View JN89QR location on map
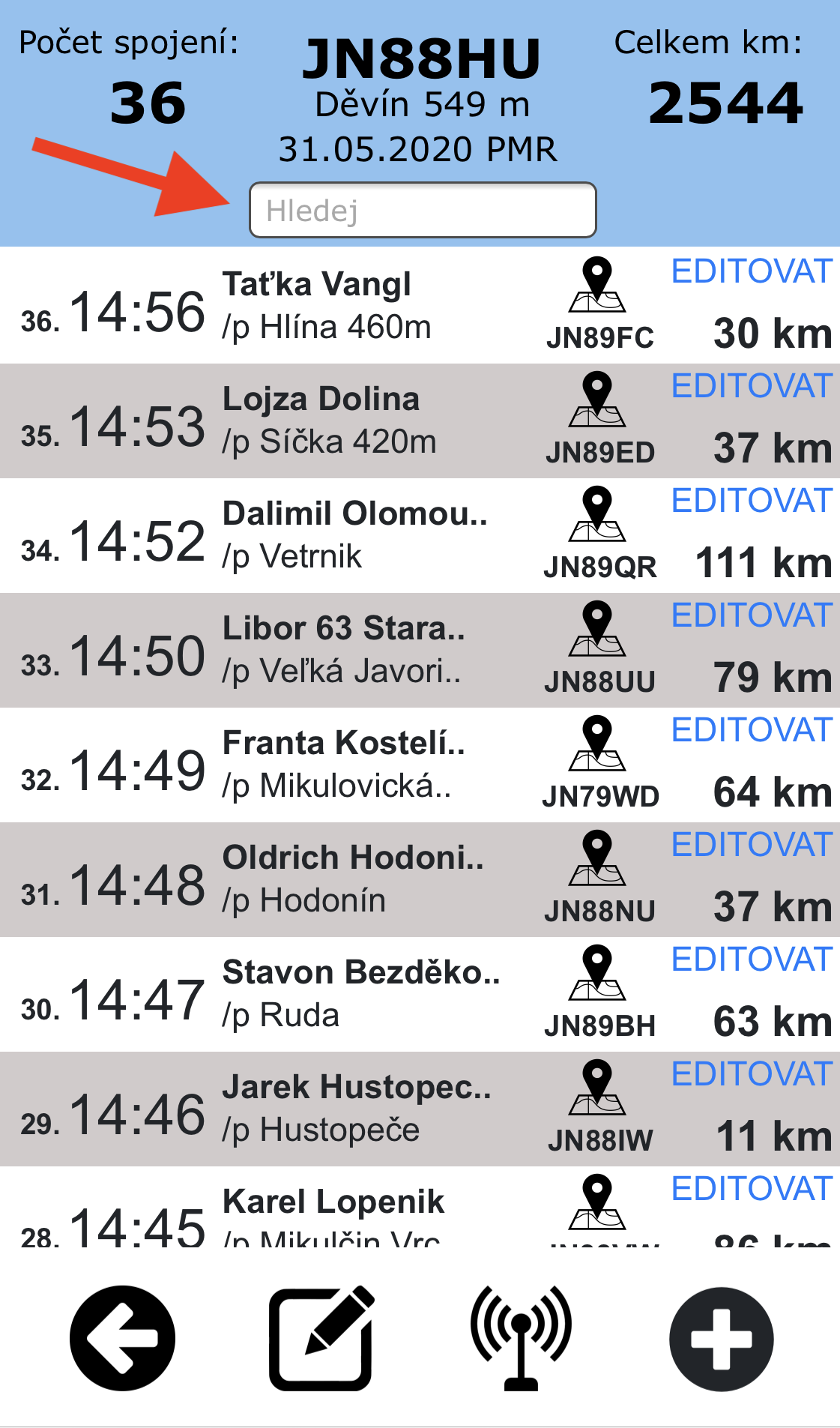The image size is (840, 1428). (x=597, y=513)
